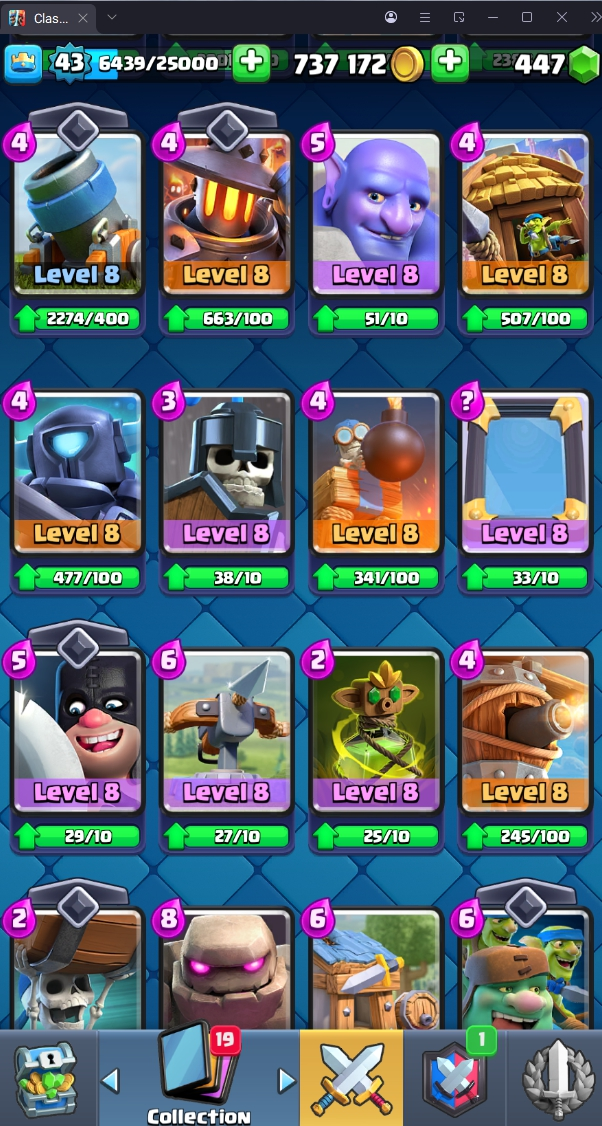
Task: Select the Golem card costing 8 elixir
Action: pos(226,970)
